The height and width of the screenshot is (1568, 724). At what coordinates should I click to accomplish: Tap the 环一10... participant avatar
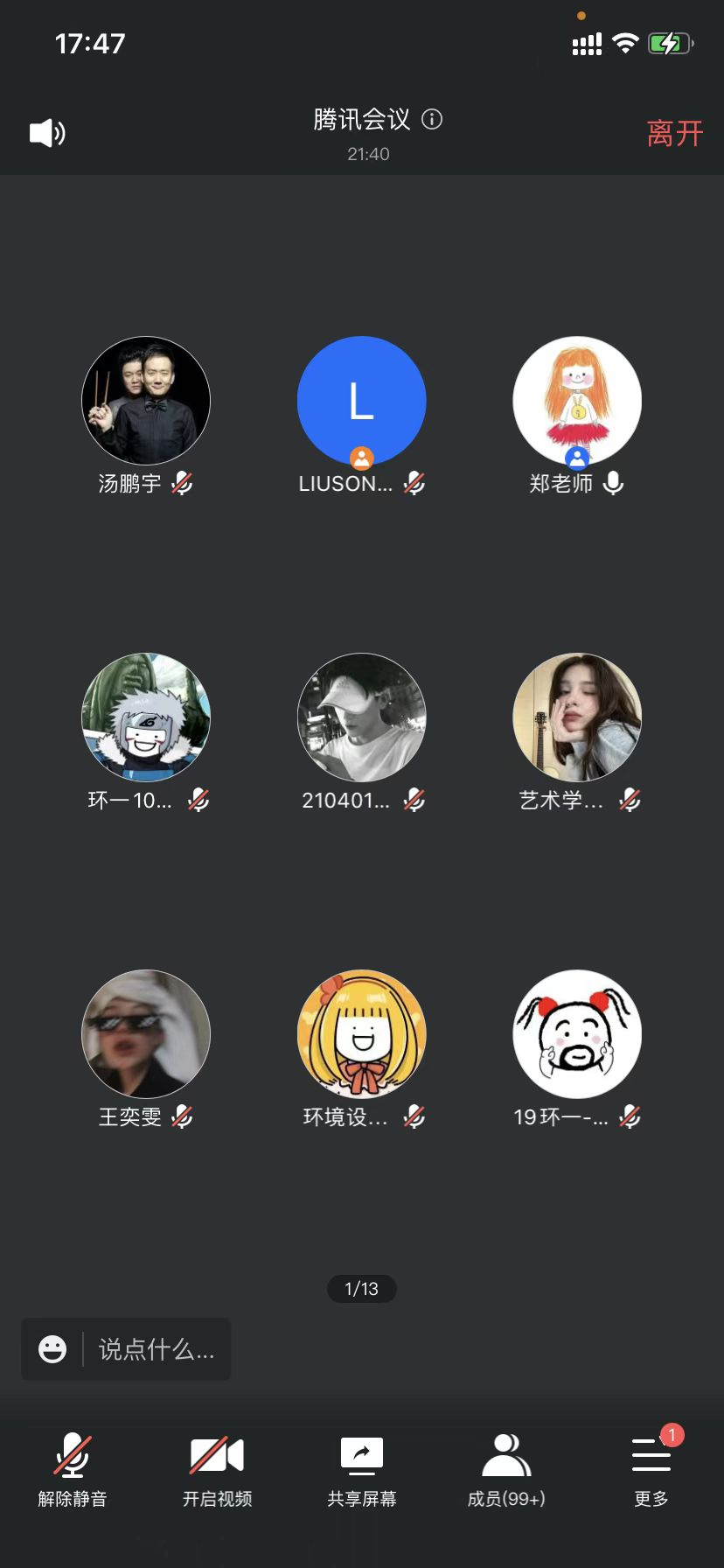point(146,717)
